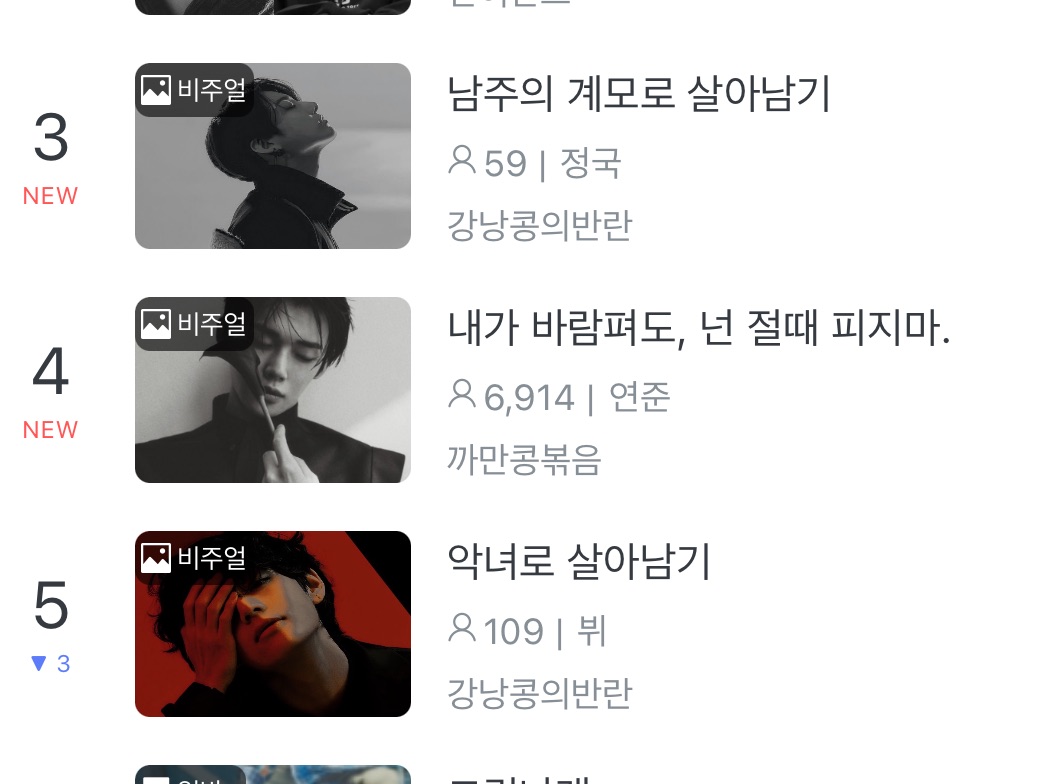Screen dimensions: 1046x784
Task: Open the story 남주의 계모로 살아남기
Action: click(x=639, y=94)
